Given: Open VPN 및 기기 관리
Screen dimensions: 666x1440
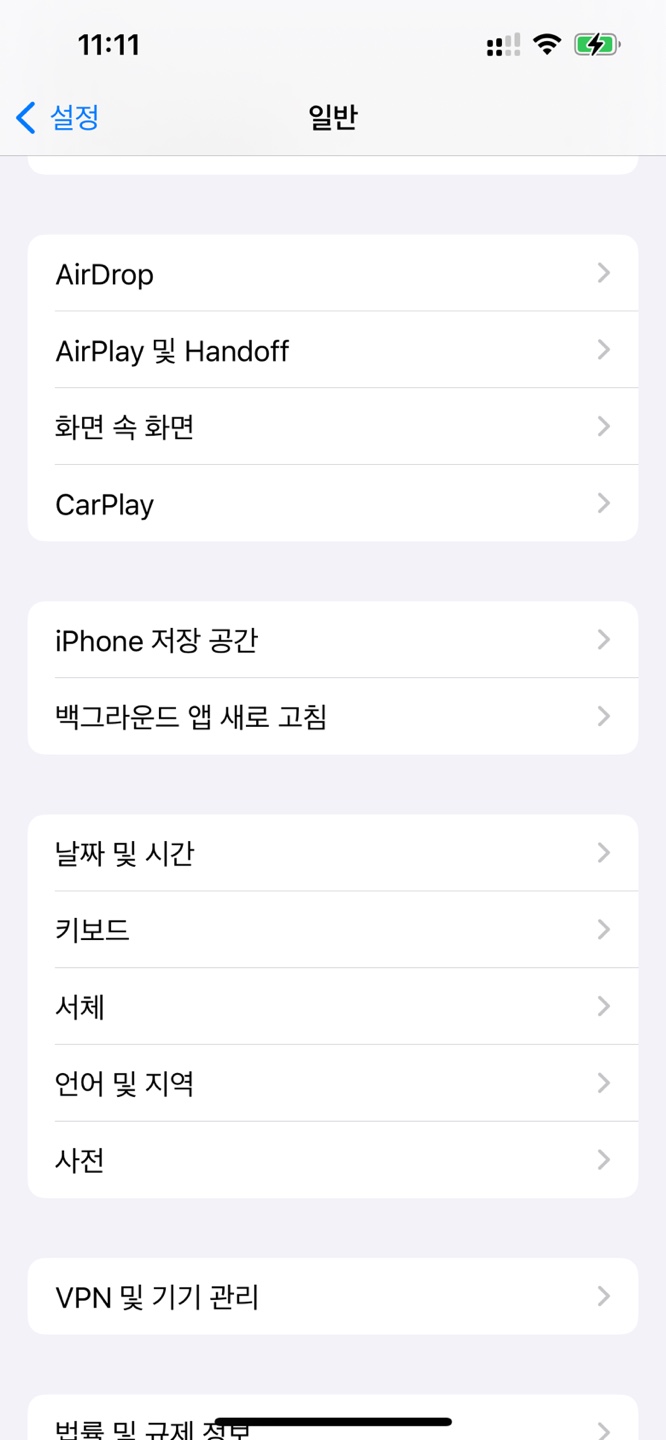Looking at the screenshot, I should (x=333, y=1296).
